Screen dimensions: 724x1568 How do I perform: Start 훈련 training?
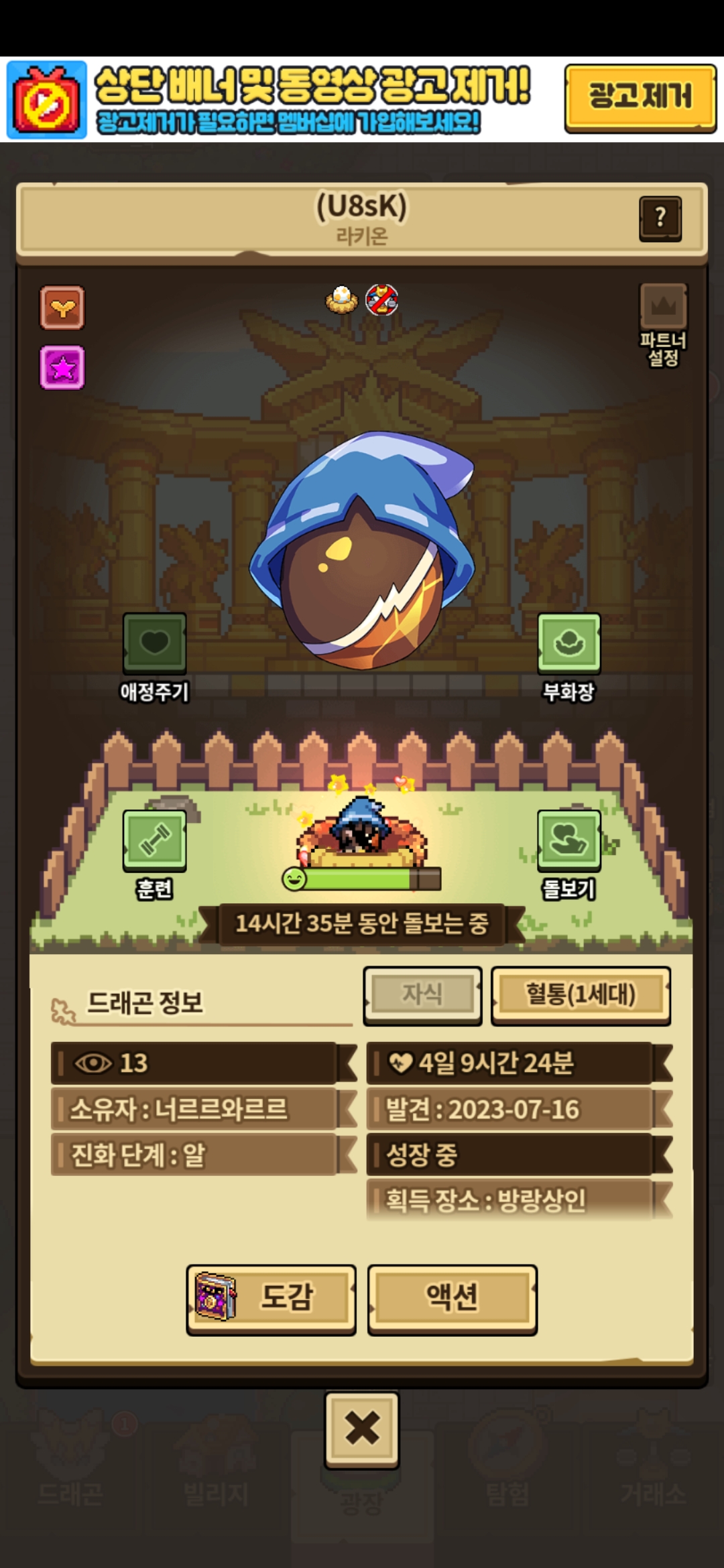[154, 841]
